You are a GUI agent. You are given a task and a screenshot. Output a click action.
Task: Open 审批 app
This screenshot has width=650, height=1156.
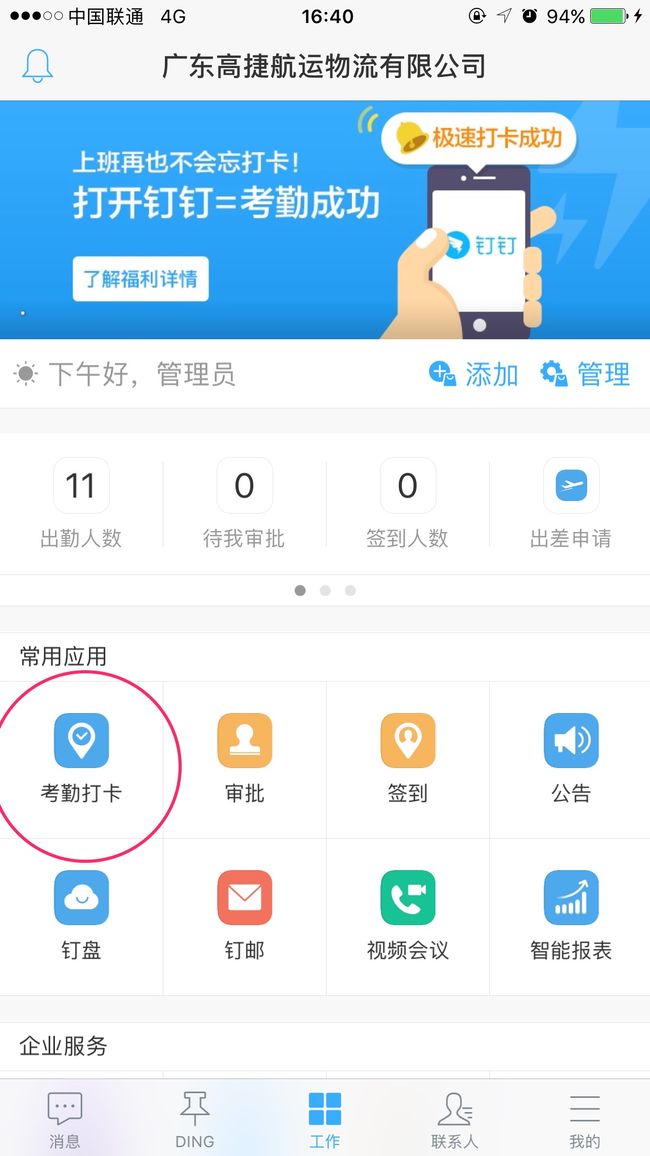pyautogui.click(x=244, y=759)
